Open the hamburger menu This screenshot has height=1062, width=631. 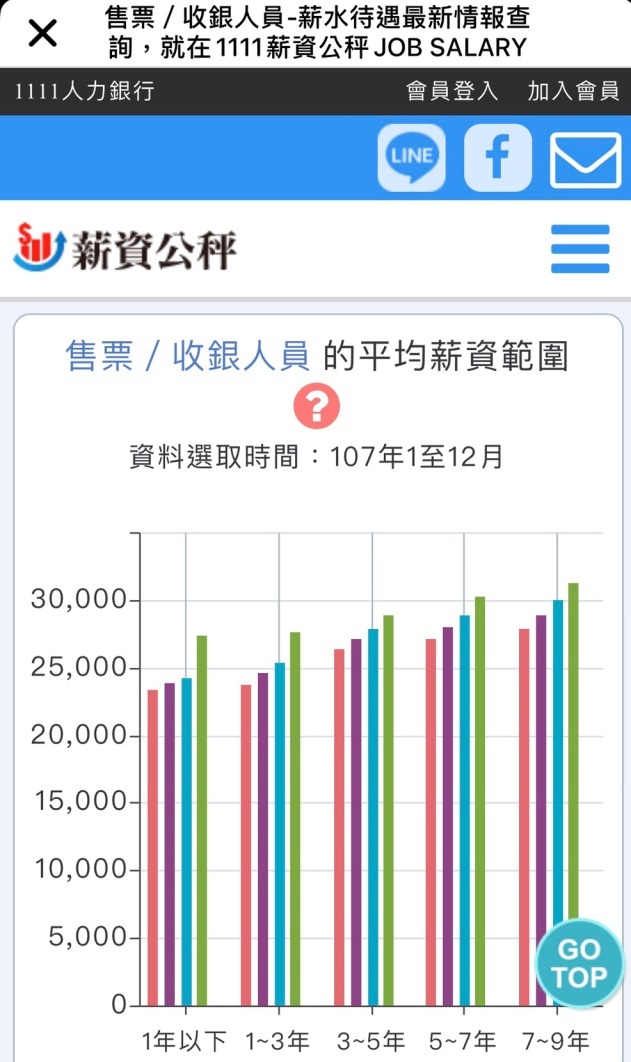580,249
